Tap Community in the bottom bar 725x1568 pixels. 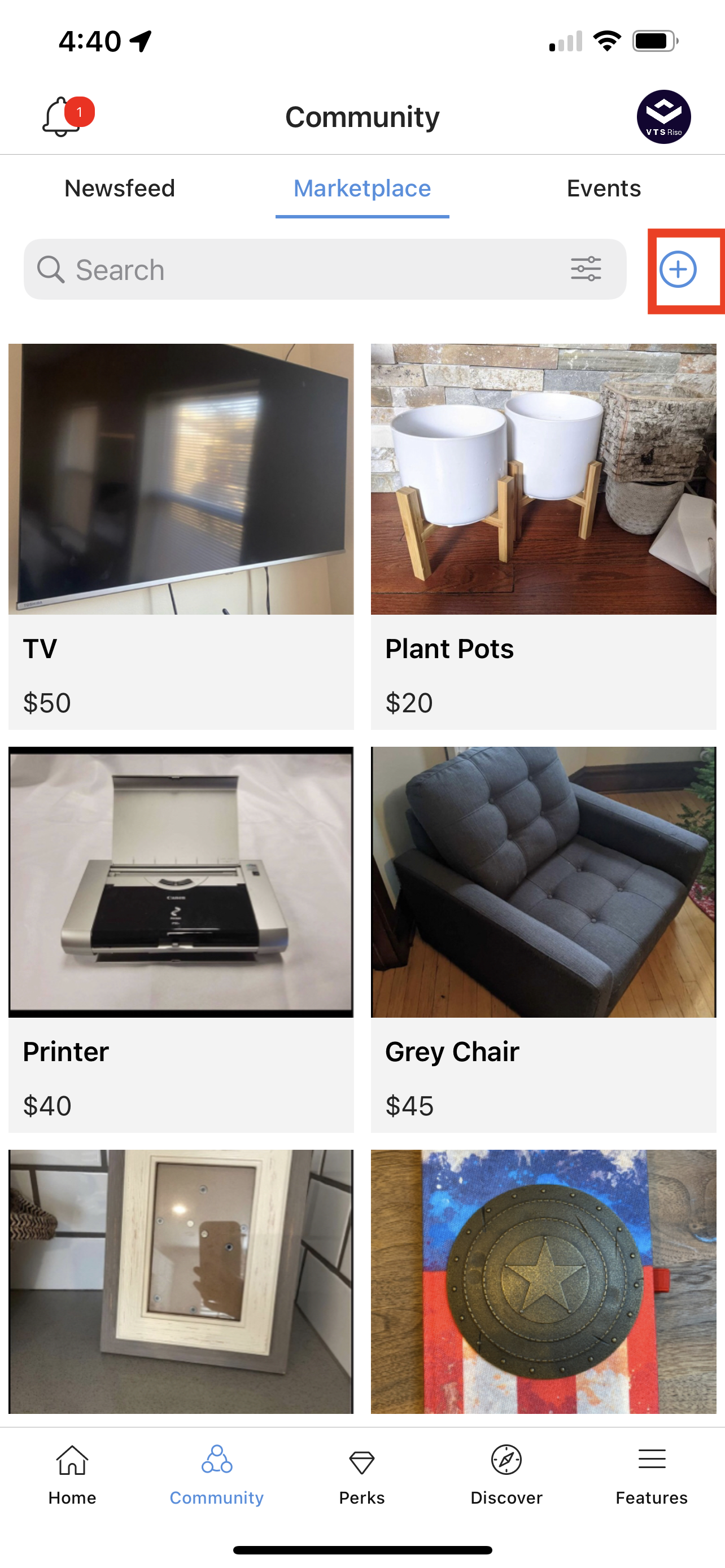pos(217,1473)
